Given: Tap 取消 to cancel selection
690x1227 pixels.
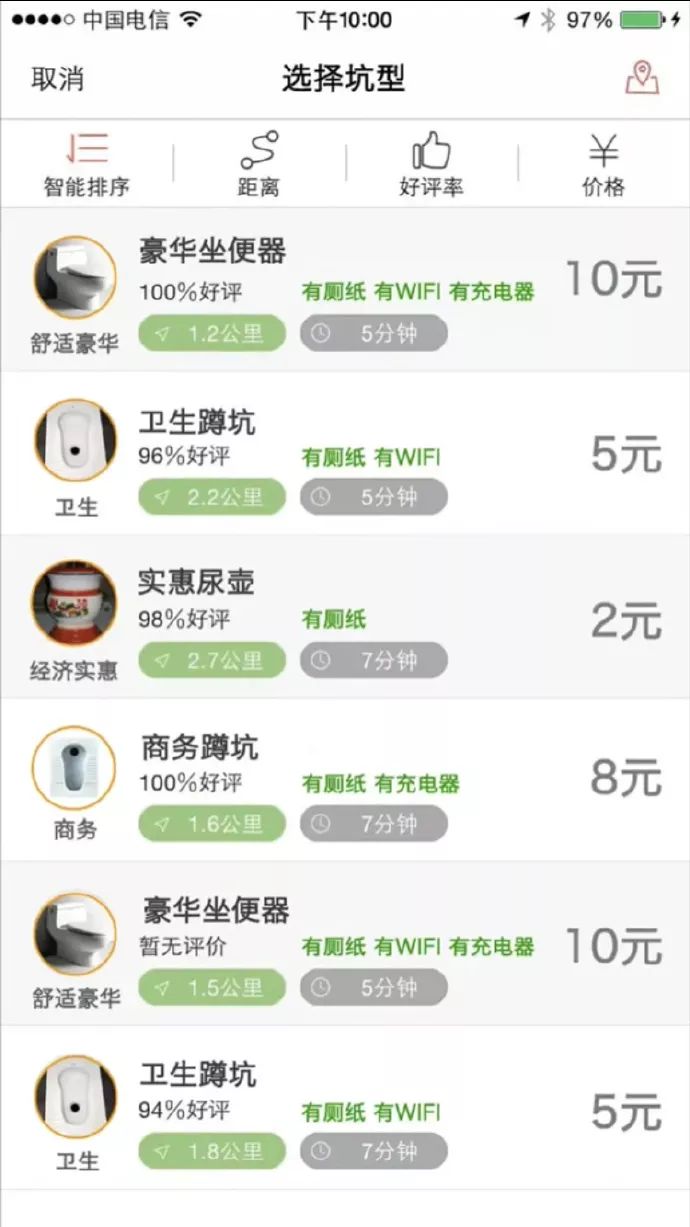Looking at the screenshot, I should click(57, 79).
